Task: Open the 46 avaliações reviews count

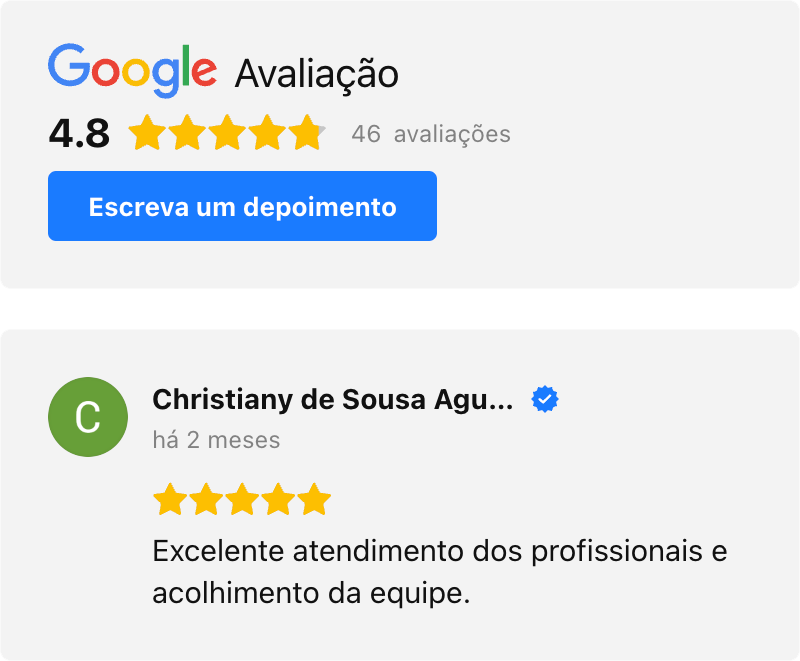Action: (431, 134)
